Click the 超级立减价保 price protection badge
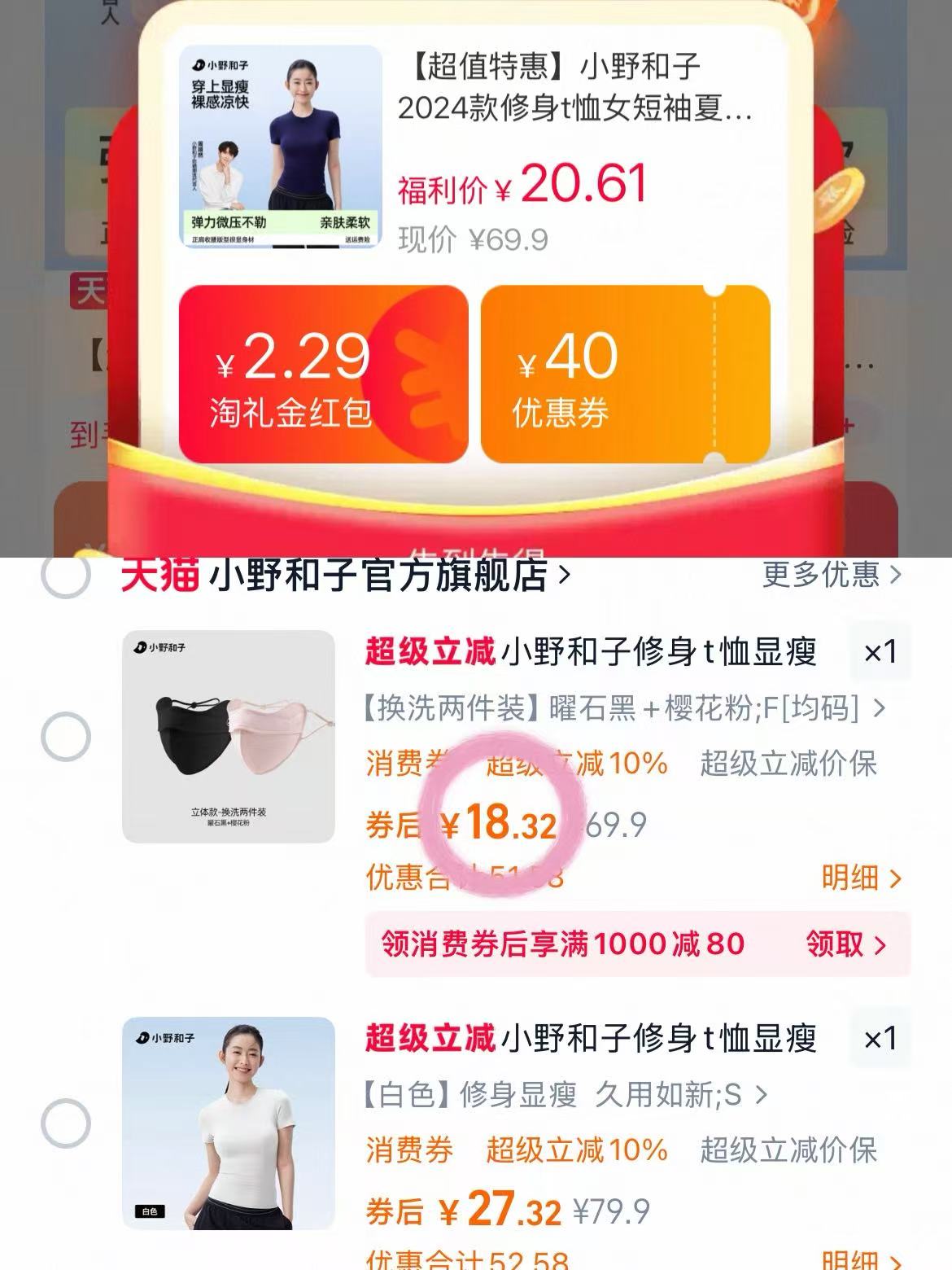The width and height of the screenshot is (952, 1270). click(789, 765)
